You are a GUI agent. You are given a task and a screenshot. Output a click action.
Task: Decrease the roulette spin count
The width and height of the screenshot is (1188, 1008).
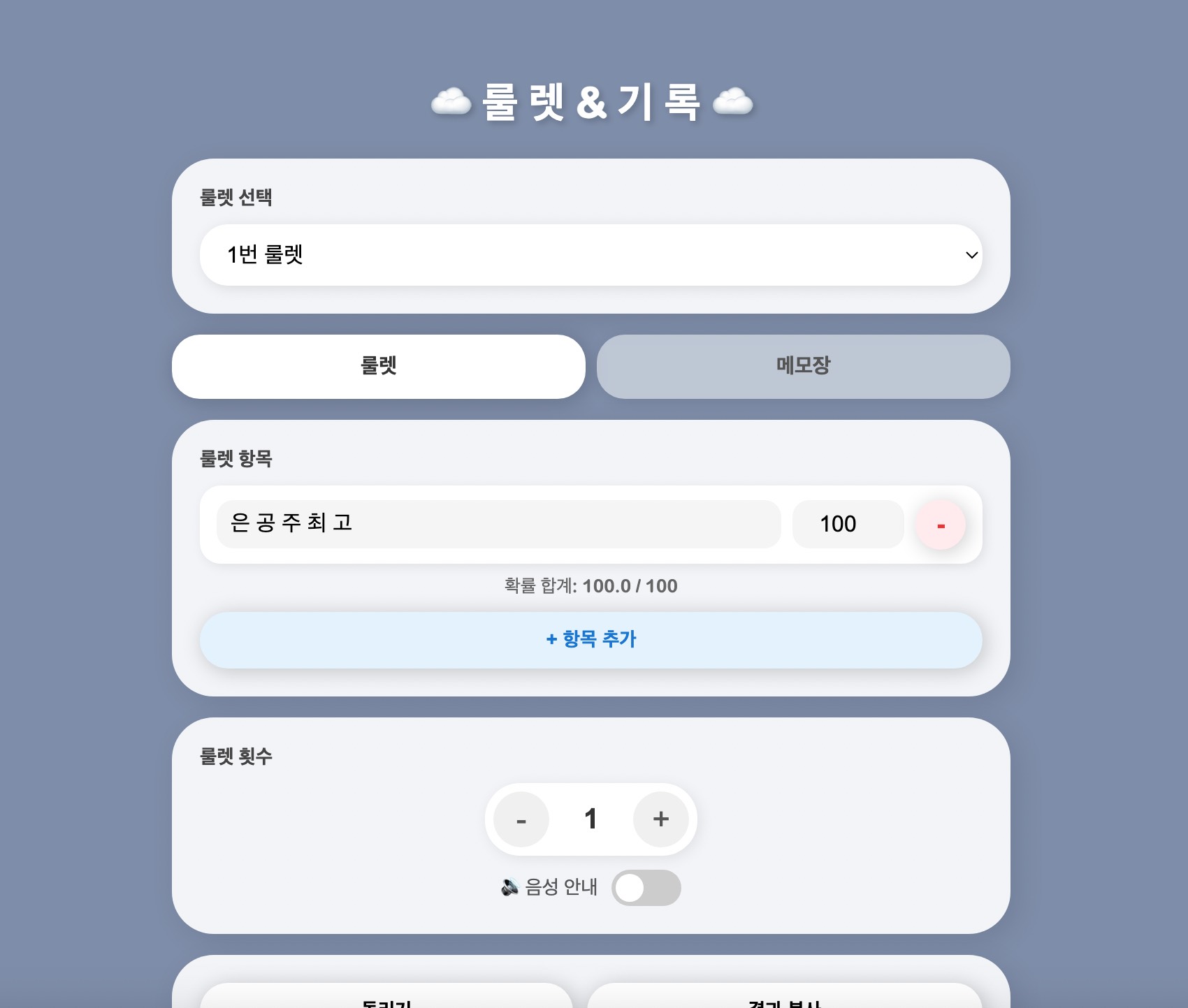point(521,819)
